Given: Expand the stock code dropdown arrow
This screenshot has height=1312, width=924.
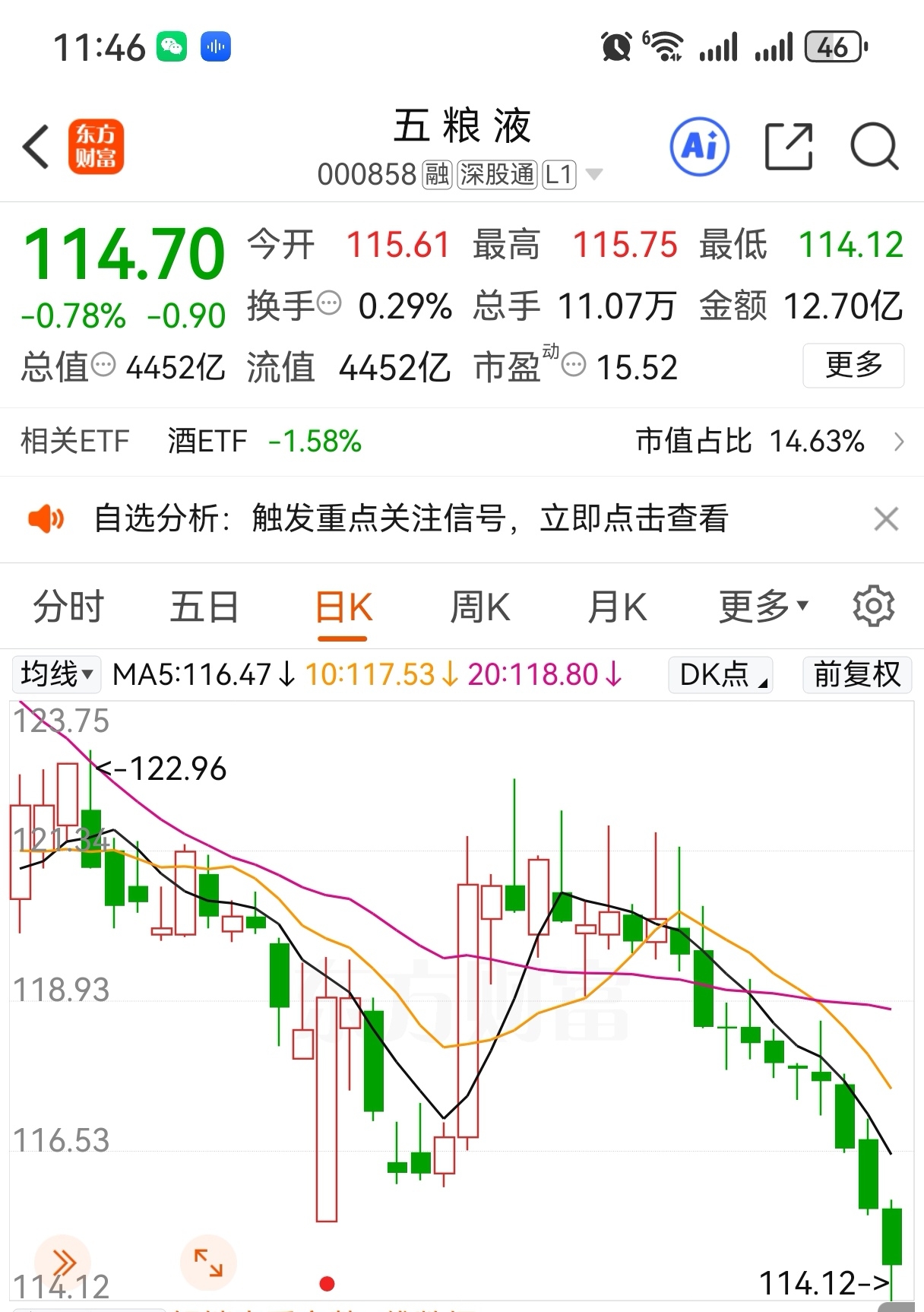Looking at the screenshot, I should pyautogui.click(x=594, y=175).
